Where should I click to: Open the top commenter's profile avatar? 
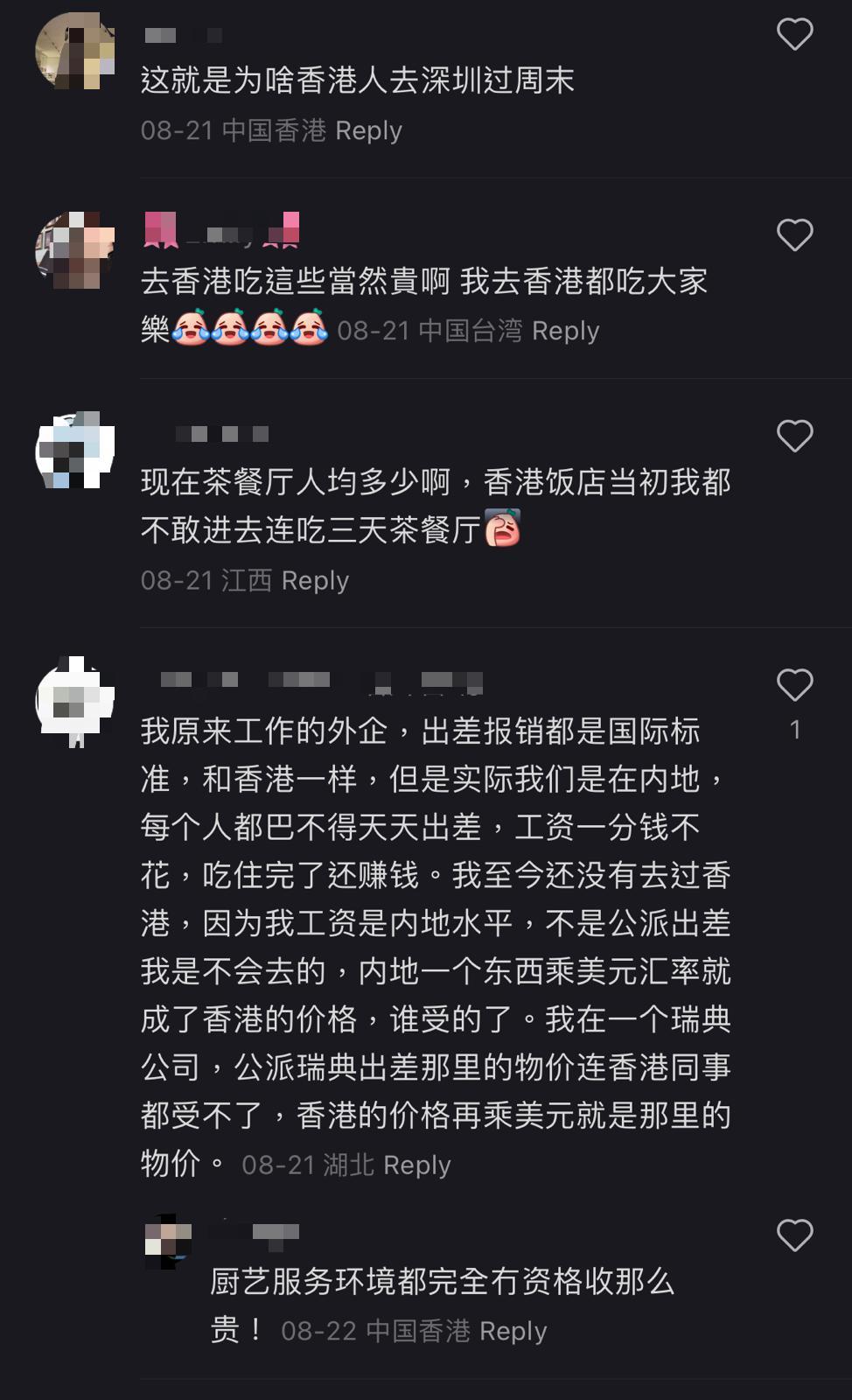74,48
